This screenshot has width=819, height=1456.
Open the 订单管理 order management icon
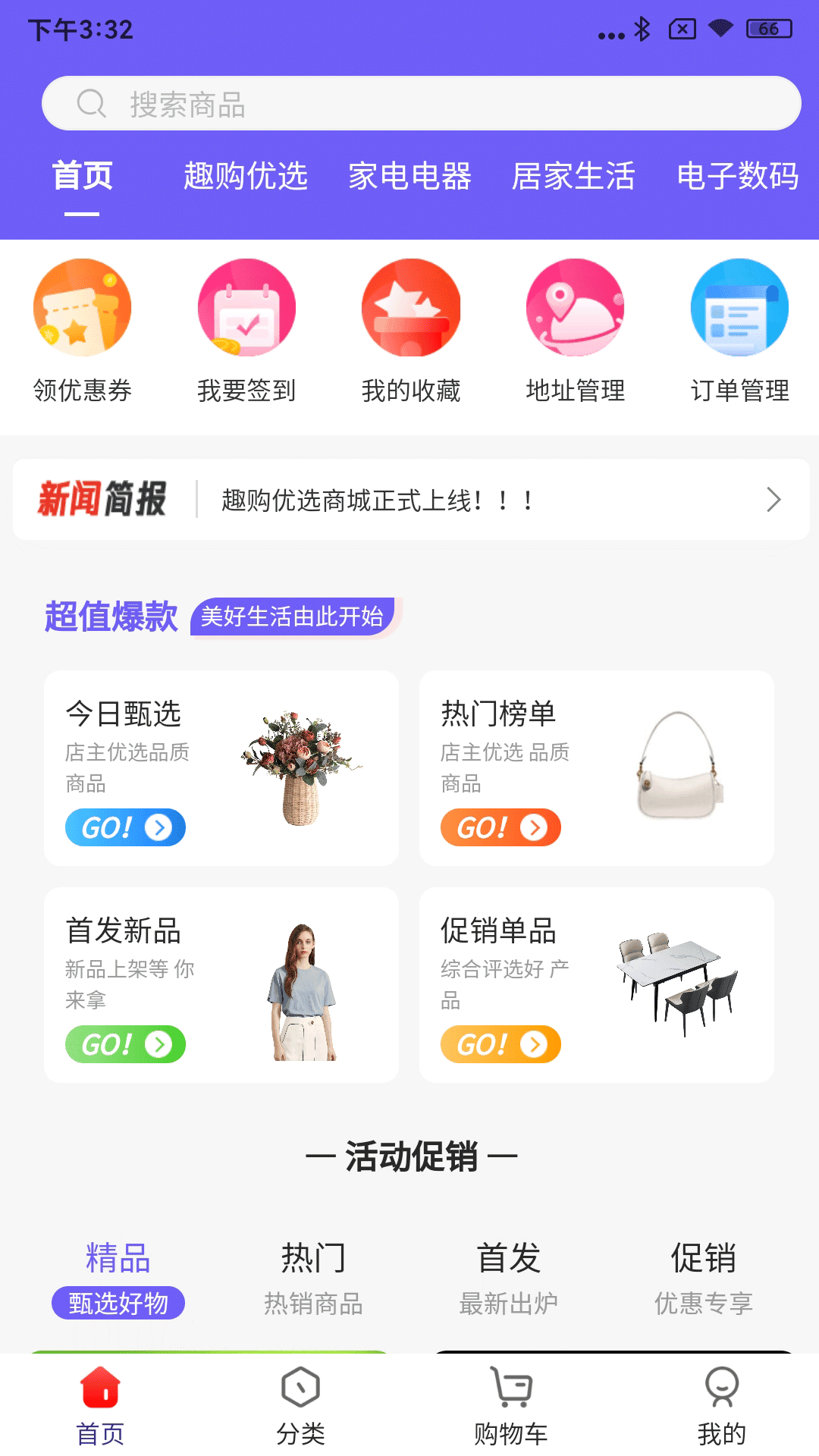[x=738, y=307]
